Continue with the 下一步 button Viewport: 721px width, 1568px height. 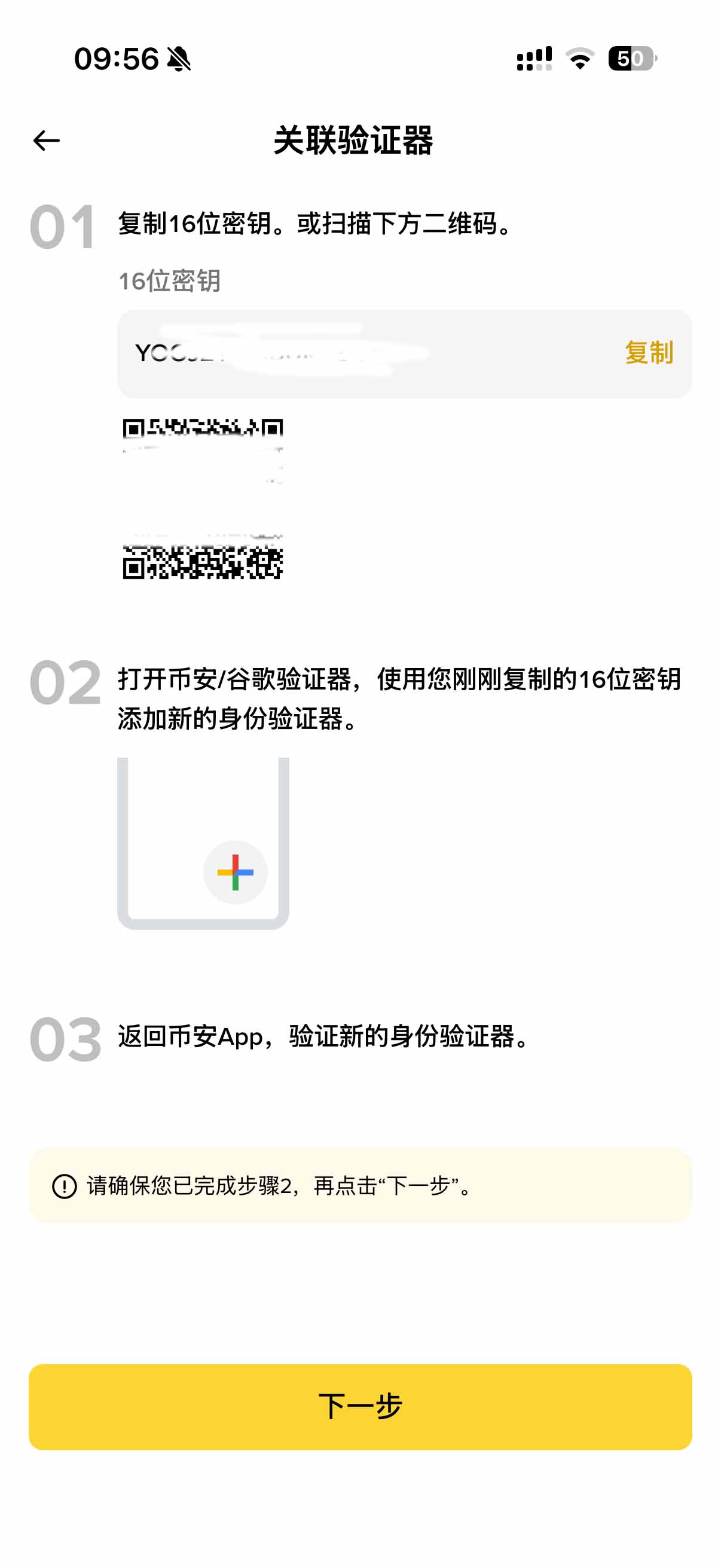point(360,1407)
